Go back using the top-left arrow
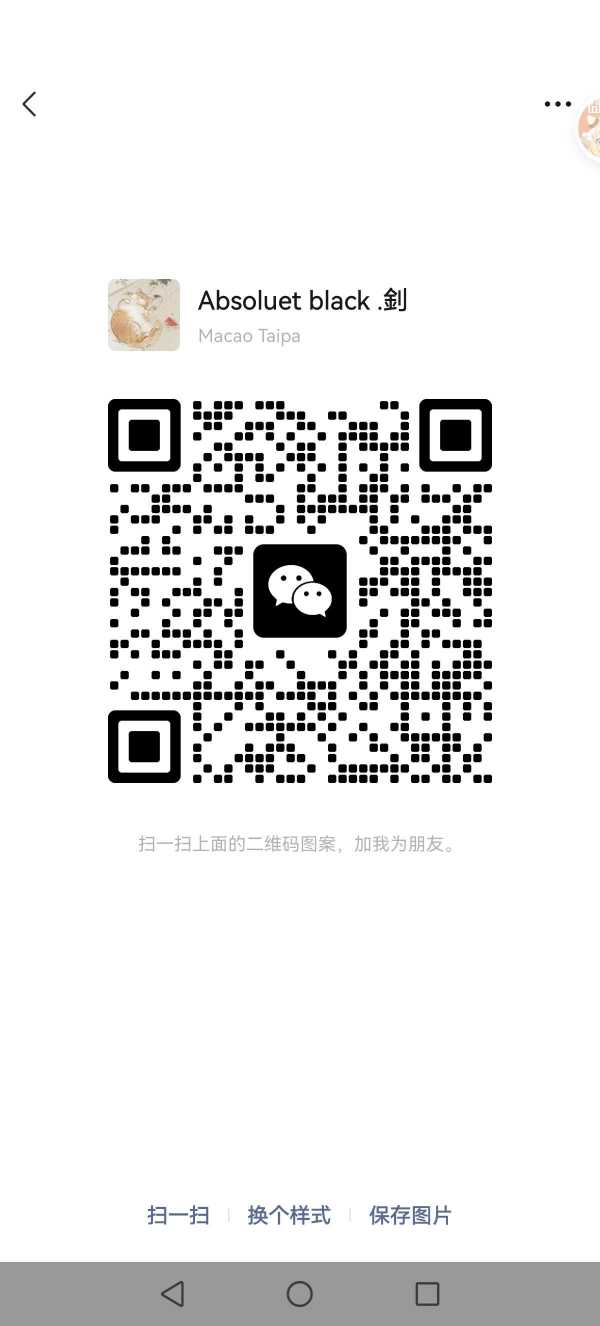 29,104
